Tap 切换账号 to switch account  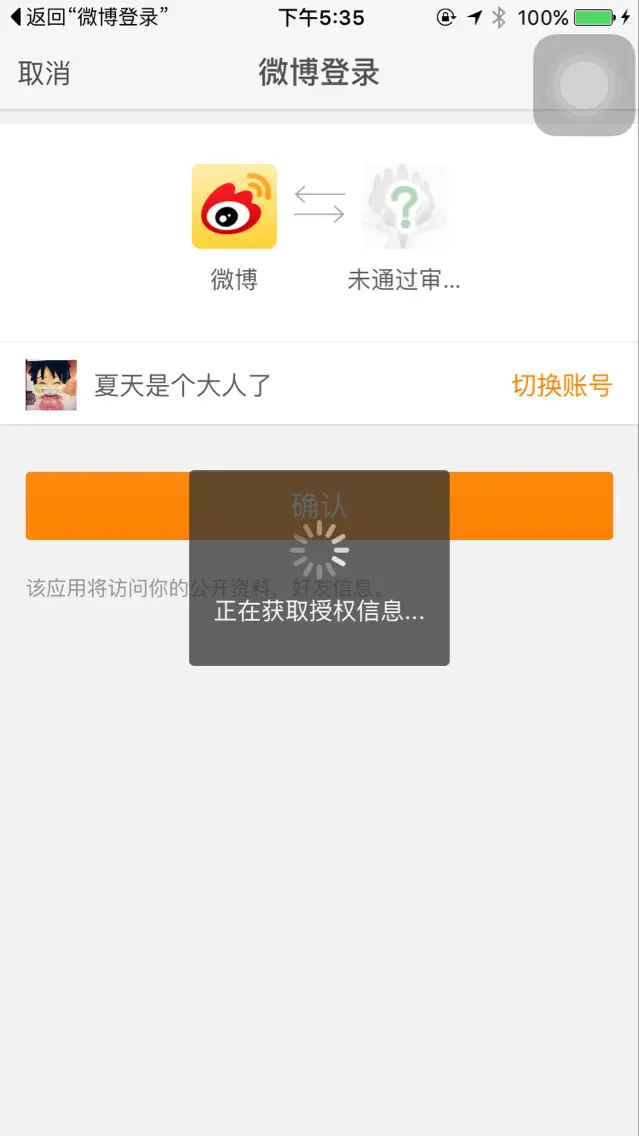(x=561, y=385)
